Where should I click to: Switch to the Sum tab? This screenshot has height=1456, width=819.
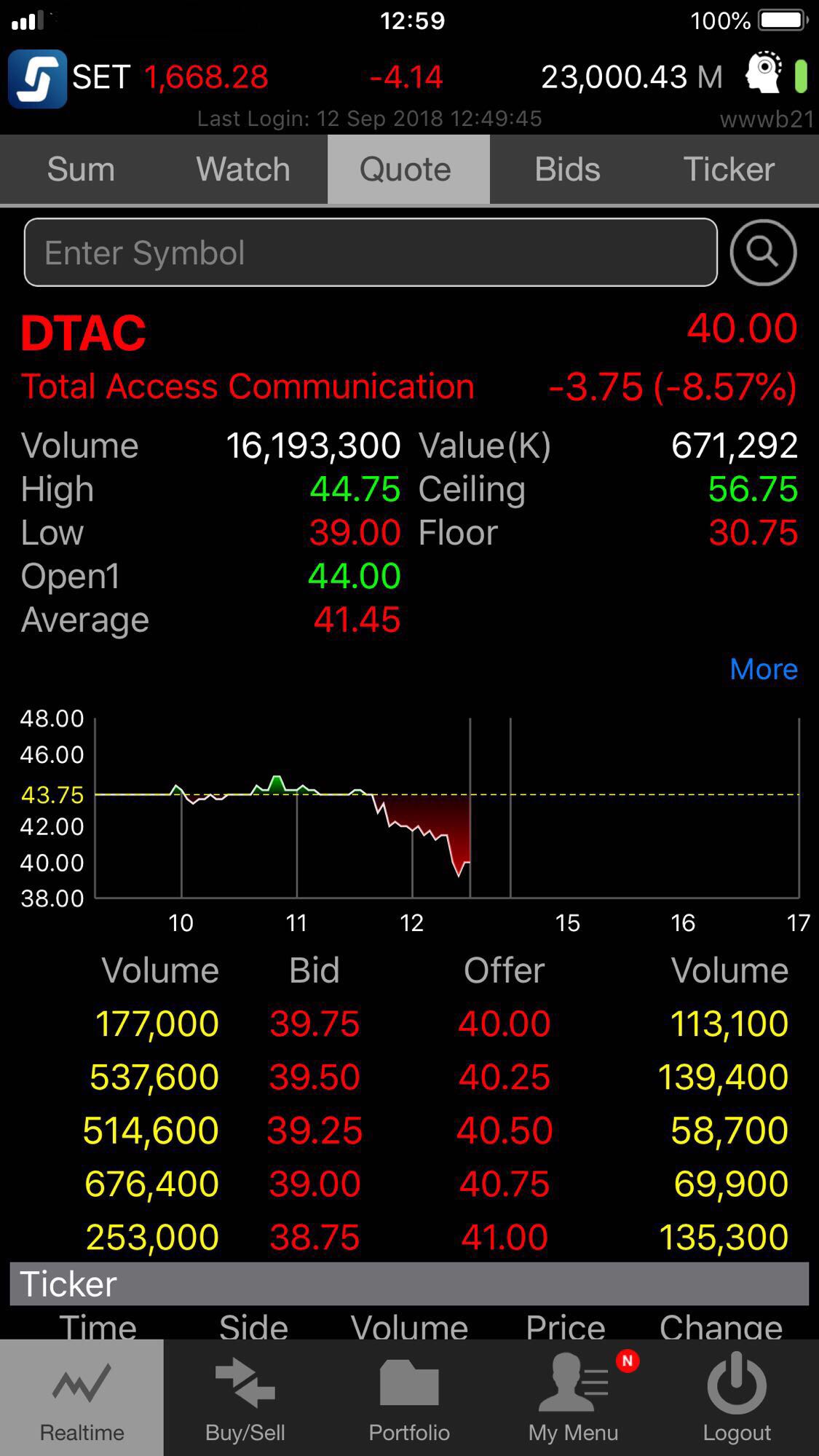coord(81,170)
